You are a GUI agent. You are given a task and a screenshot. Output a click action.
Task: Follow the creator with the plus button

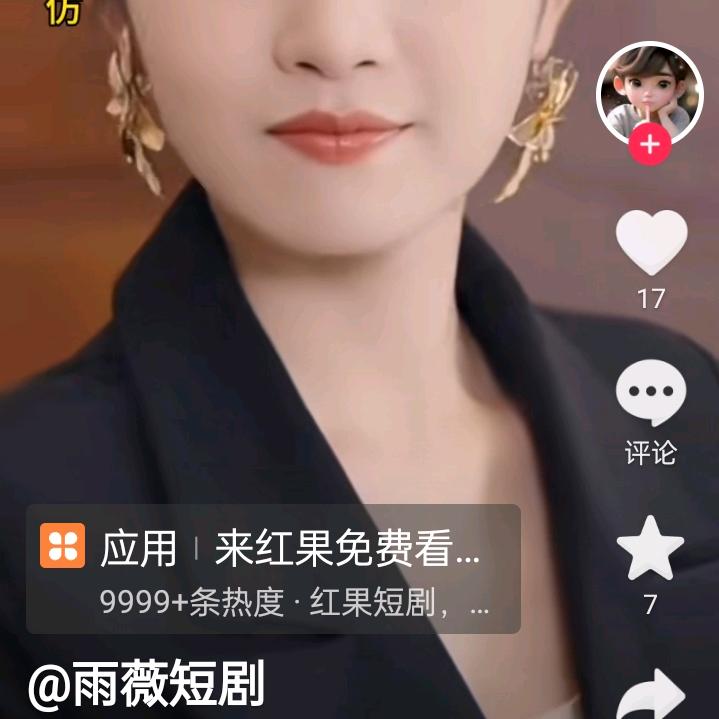click(650, 145)
